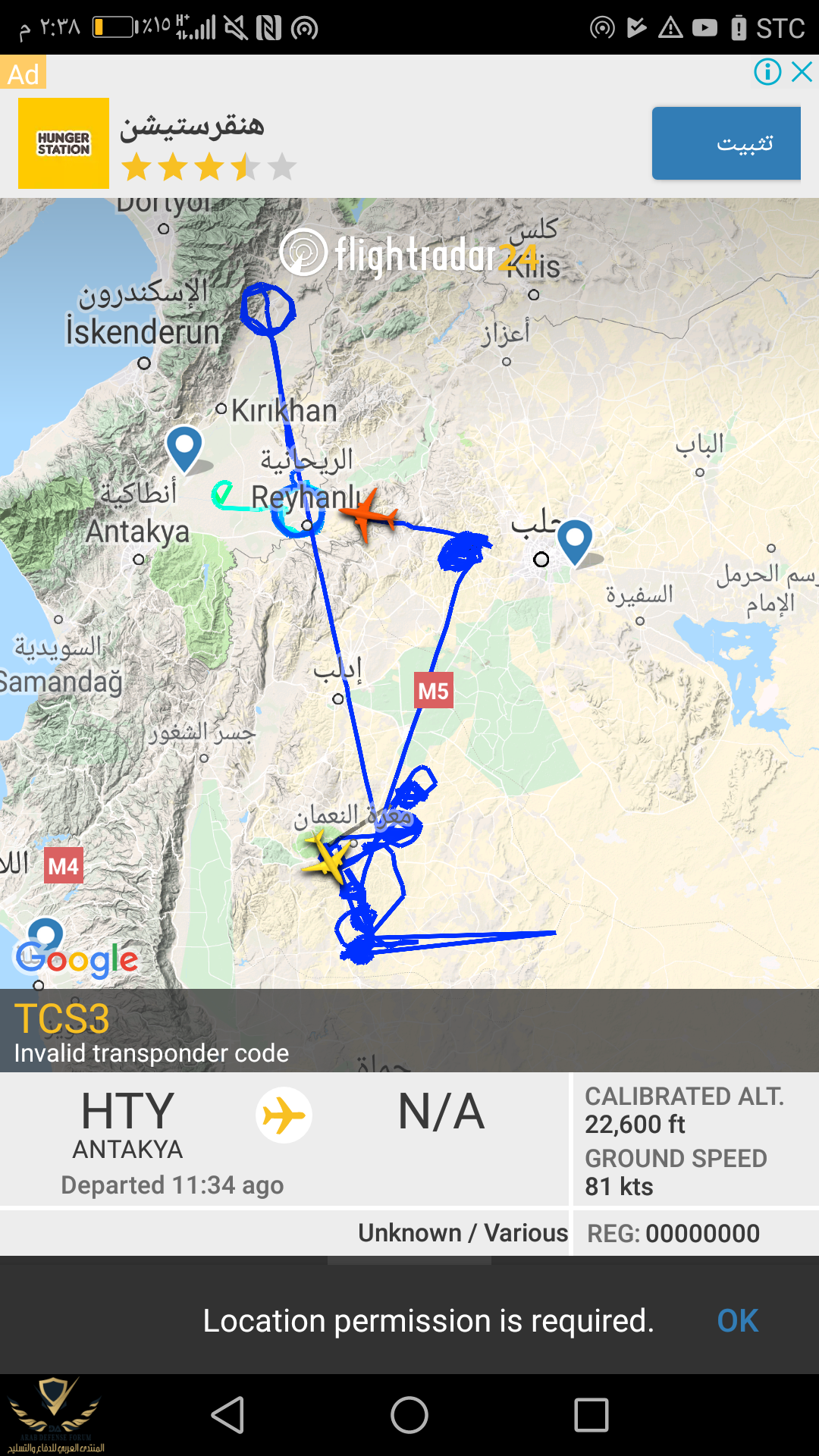Tap the airport pin near Antakya
This screenshot has height=1456, width=819.
click(184, 446)
